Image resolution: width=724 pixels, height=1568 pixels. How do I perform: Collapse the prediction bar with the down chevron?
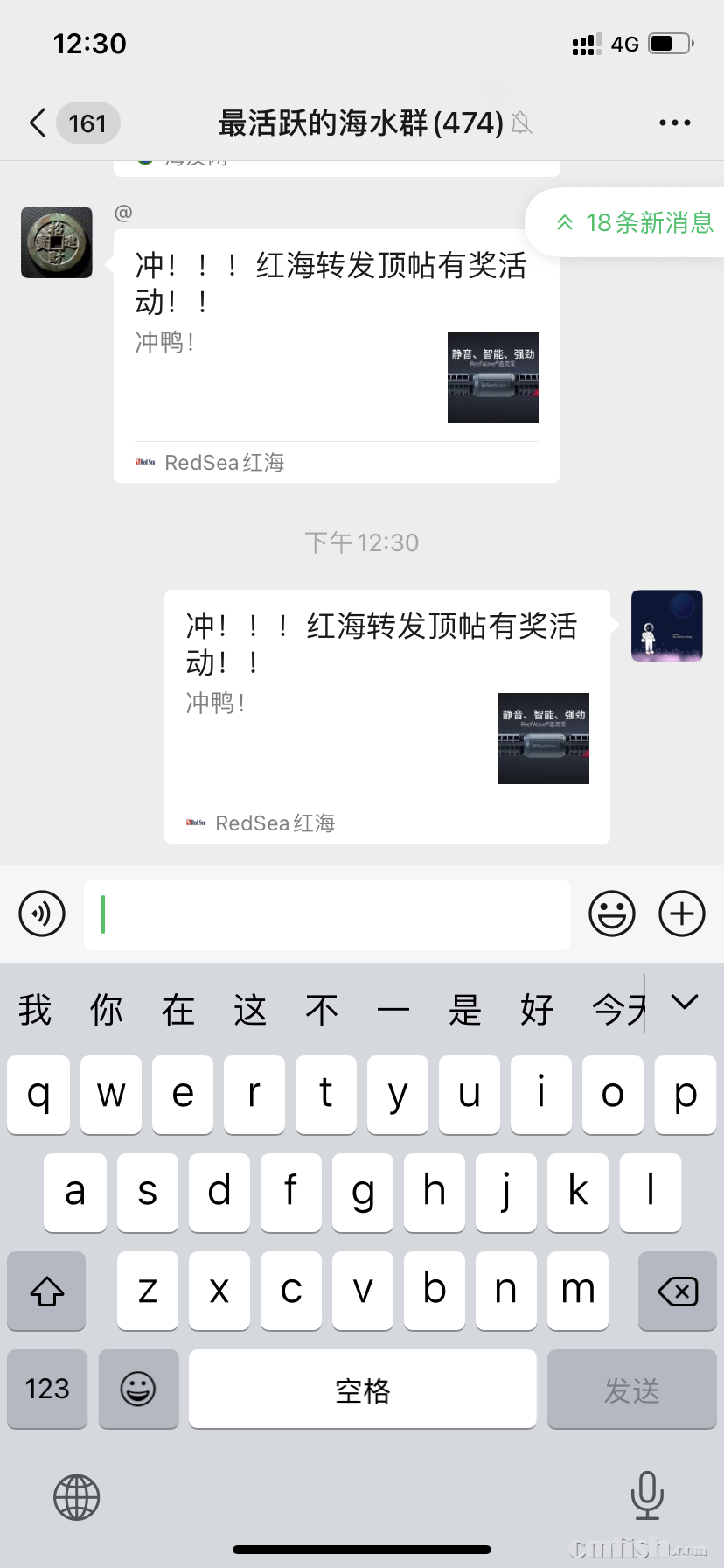pos(686,1003)
